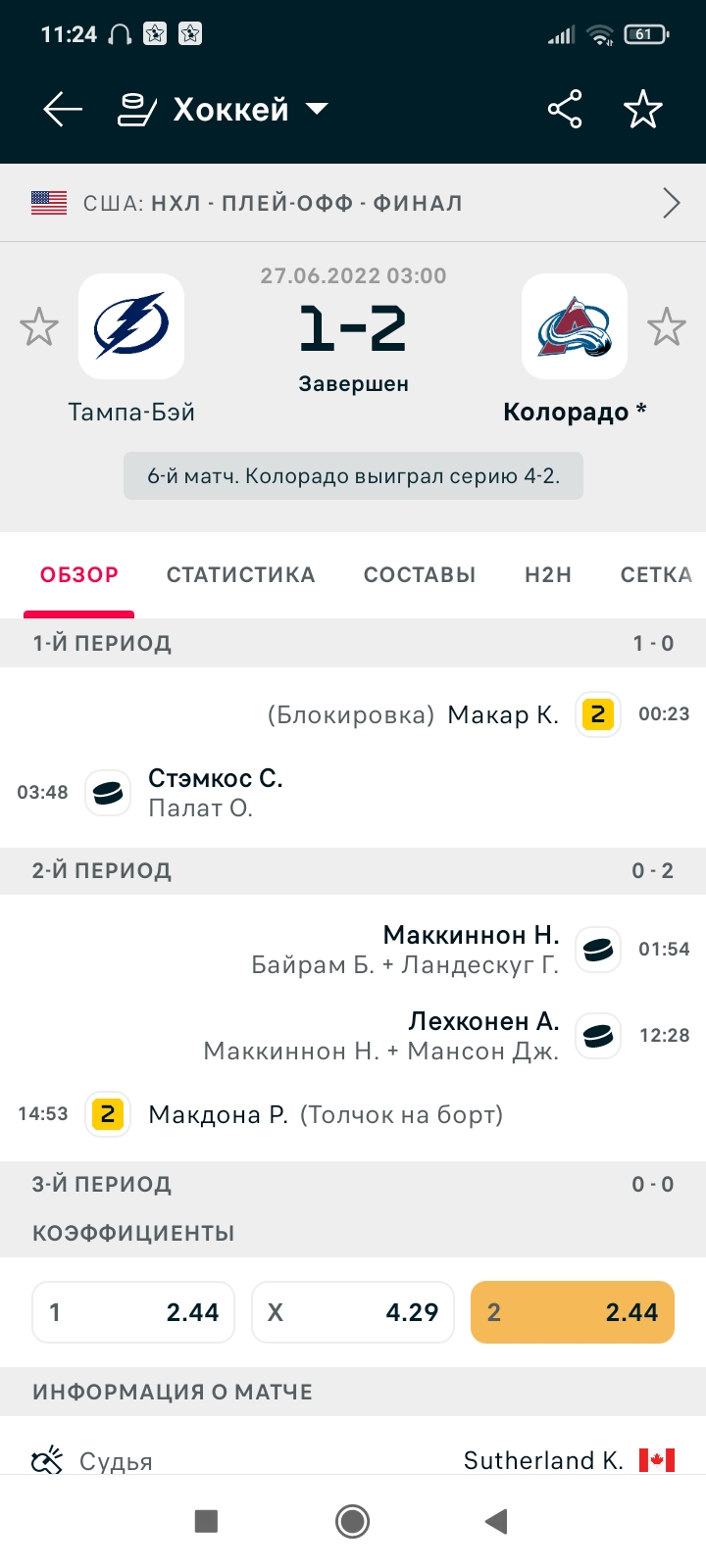Viewport: 706px width, 1568px height.
Task: Tap the X odds button 4.29
Action: pos(353,1312)
